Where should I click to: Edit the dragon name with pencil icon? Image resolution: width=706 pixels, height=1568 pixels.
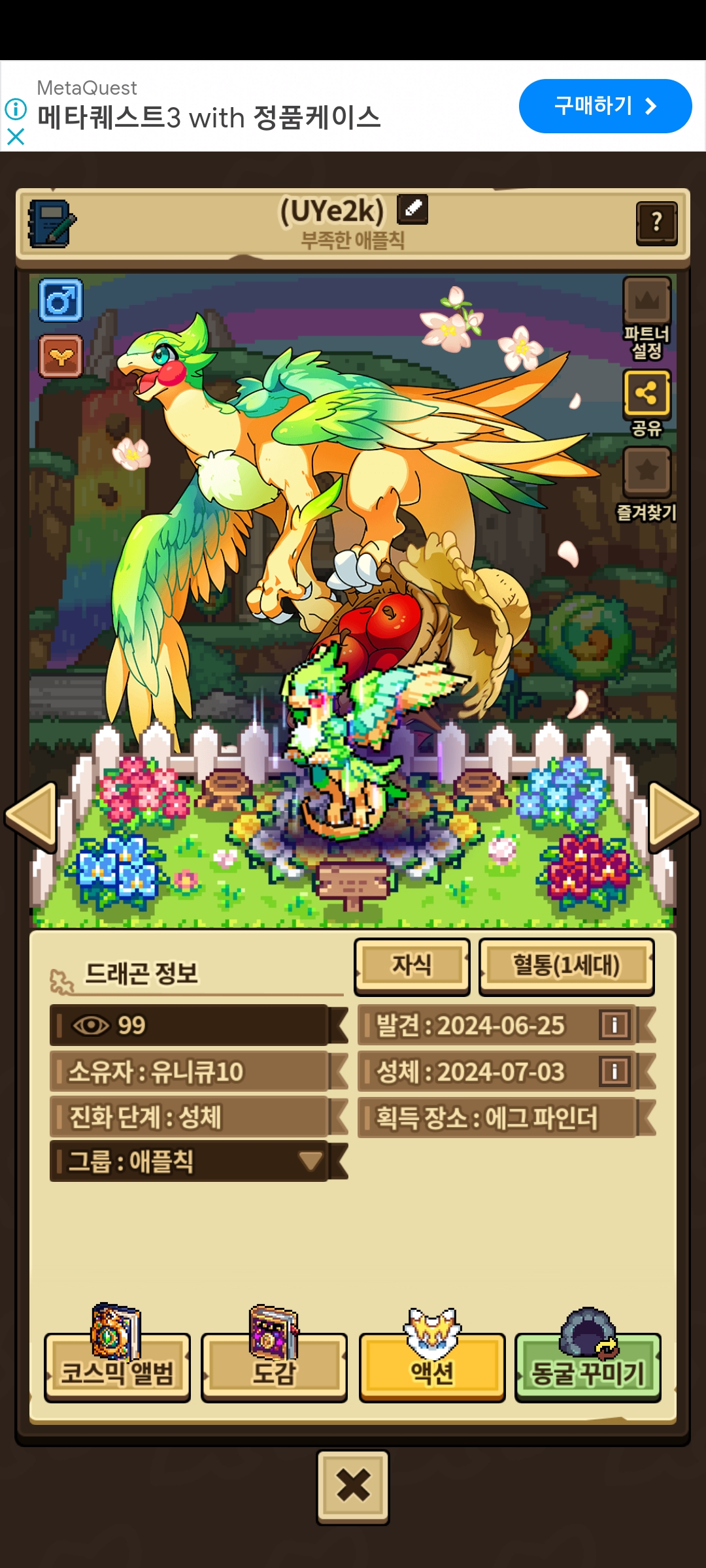coord(412,210)
